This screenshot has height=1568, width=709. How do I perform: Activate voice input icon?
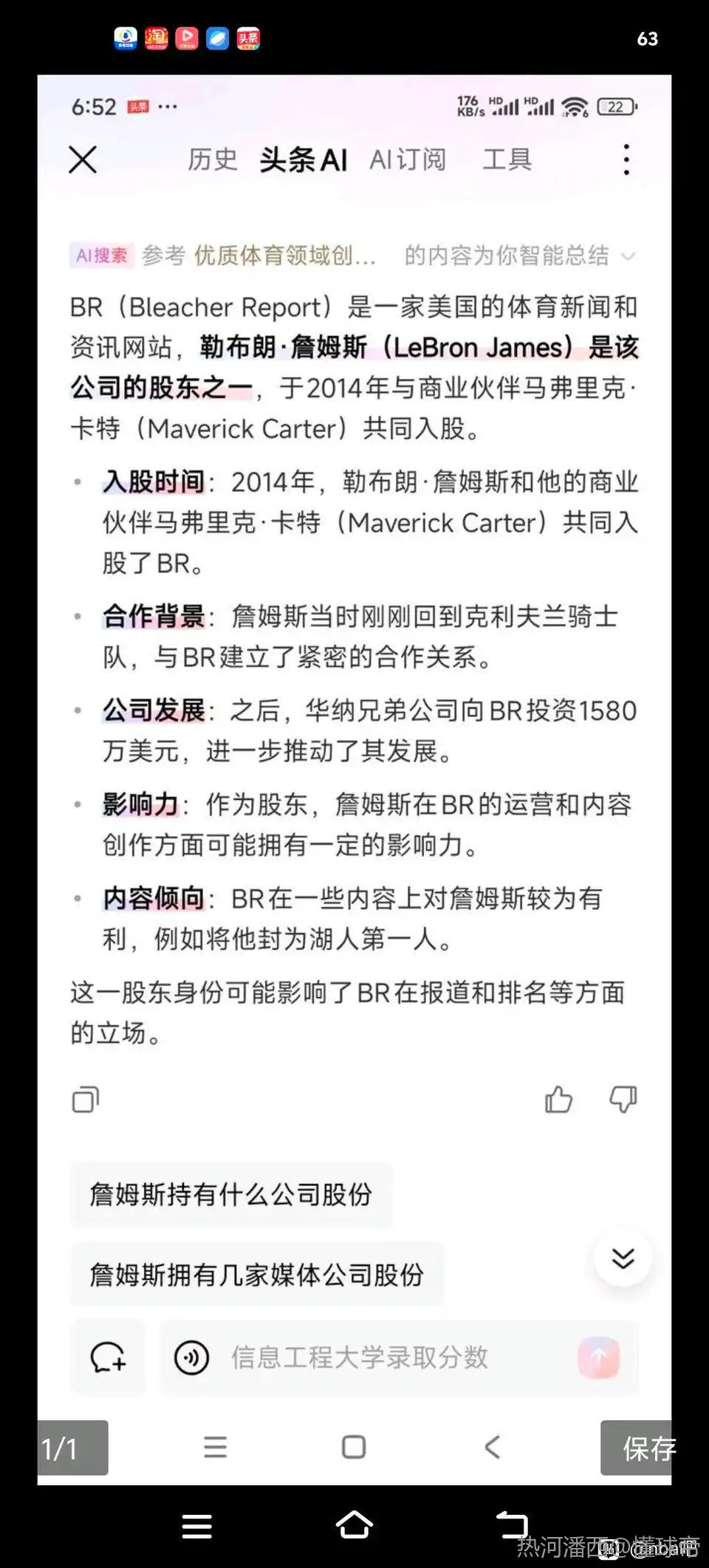(x=191, y=1358)
